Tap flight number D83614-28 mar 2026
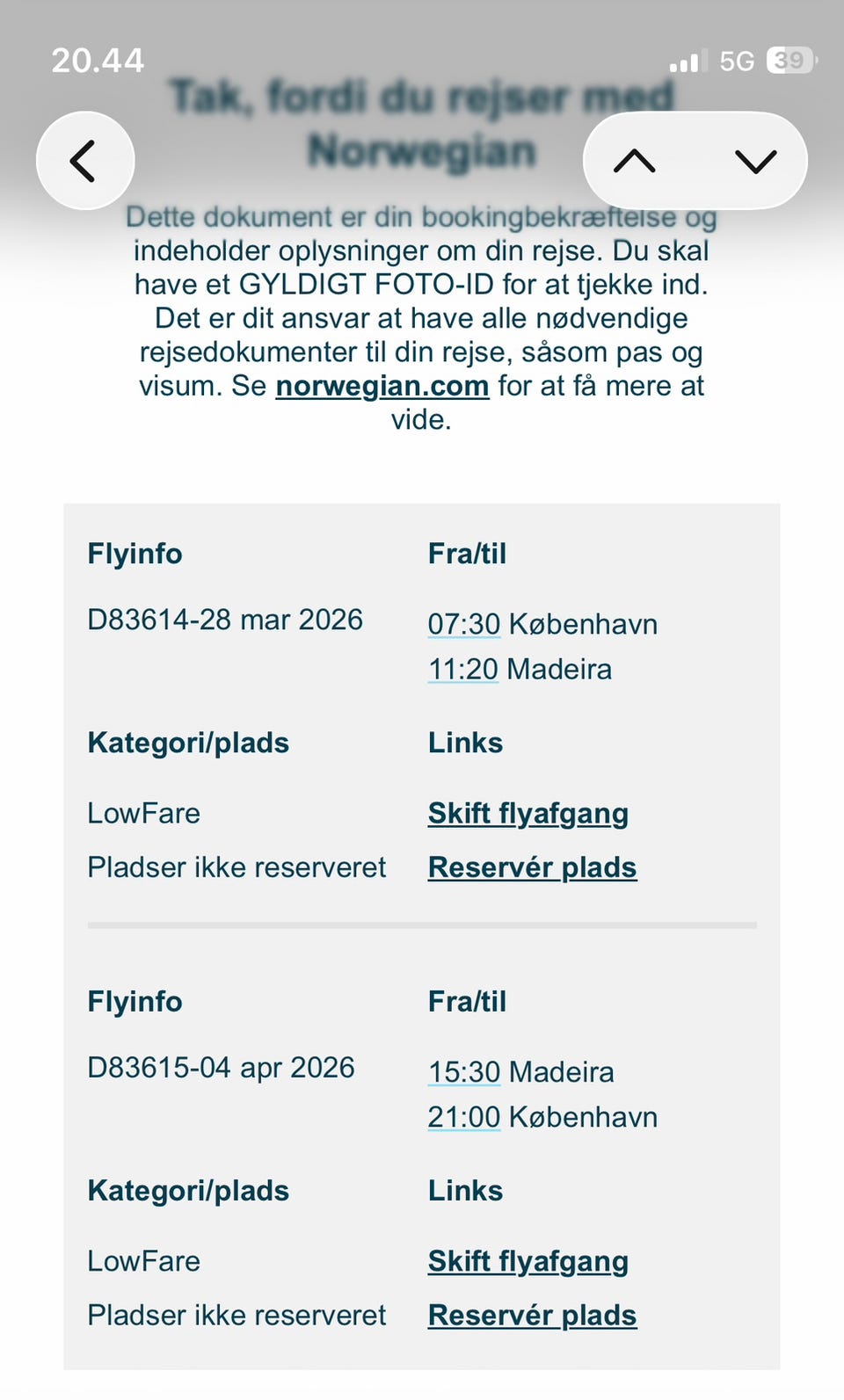The height and width of the screenshot is (1400, 844). point(225,620)
